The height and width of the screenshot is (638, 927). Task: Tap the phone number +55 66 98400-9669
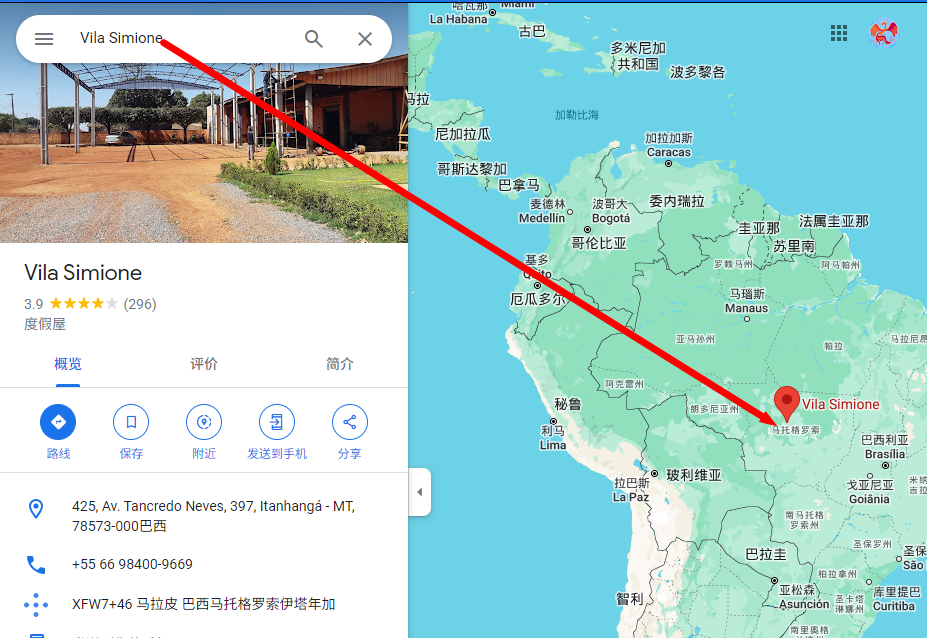click(132, 564)
